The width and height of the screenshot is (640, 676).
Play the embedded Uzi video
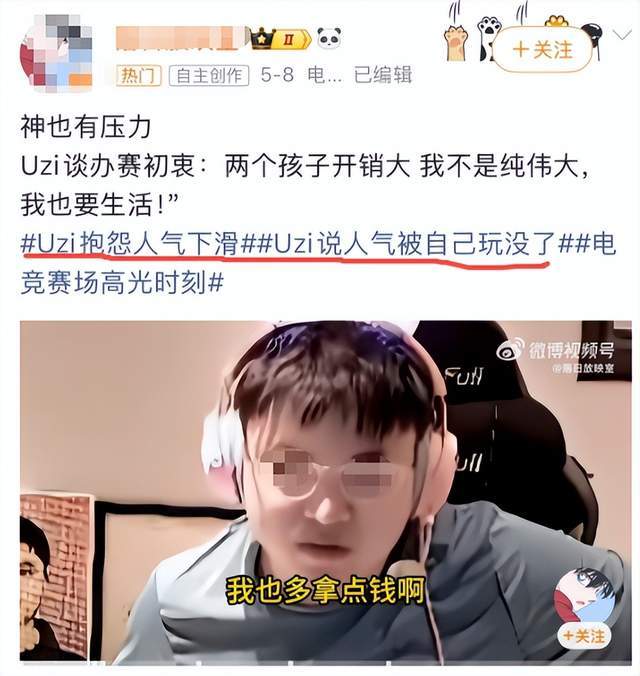pos(326,491)
